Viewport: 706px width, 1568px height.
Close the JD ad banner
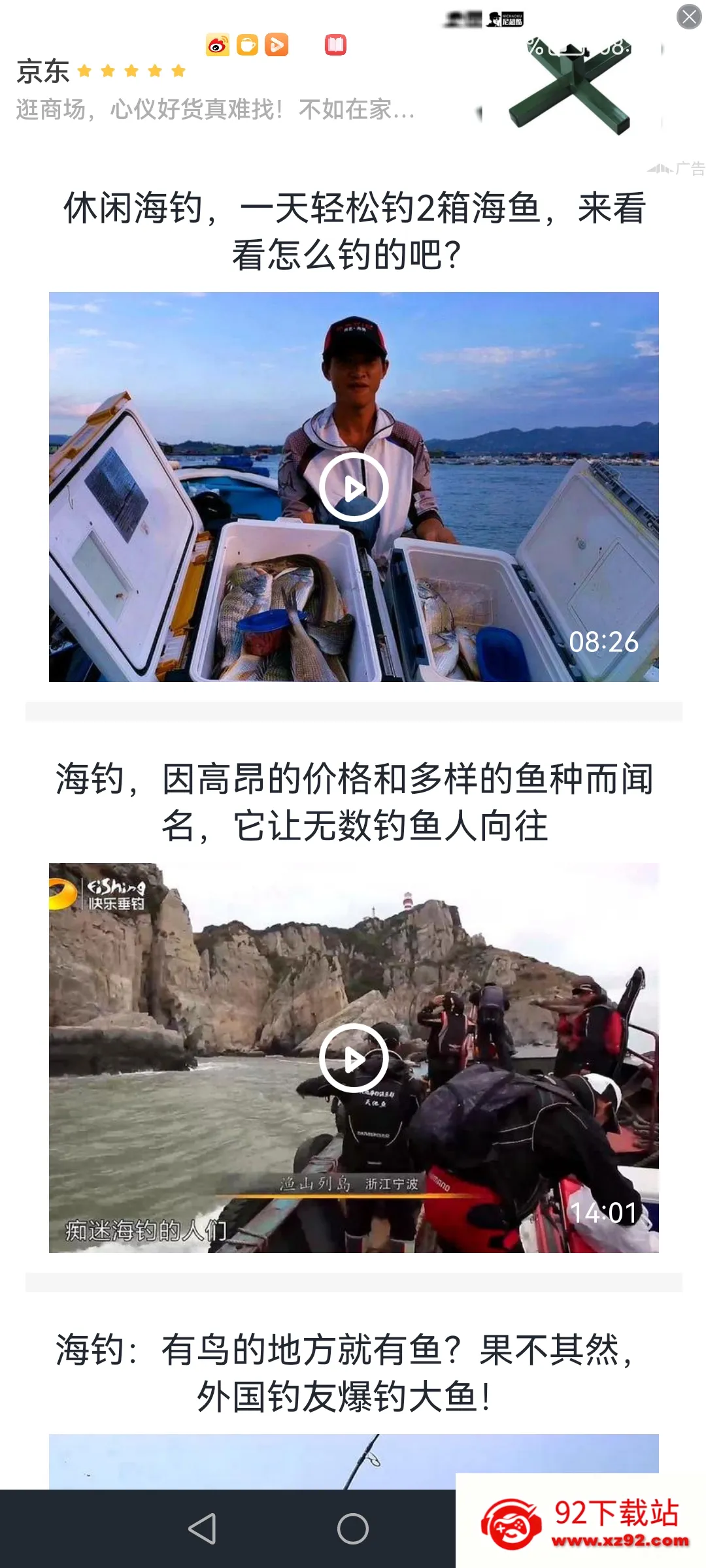(x=689, y=17)
